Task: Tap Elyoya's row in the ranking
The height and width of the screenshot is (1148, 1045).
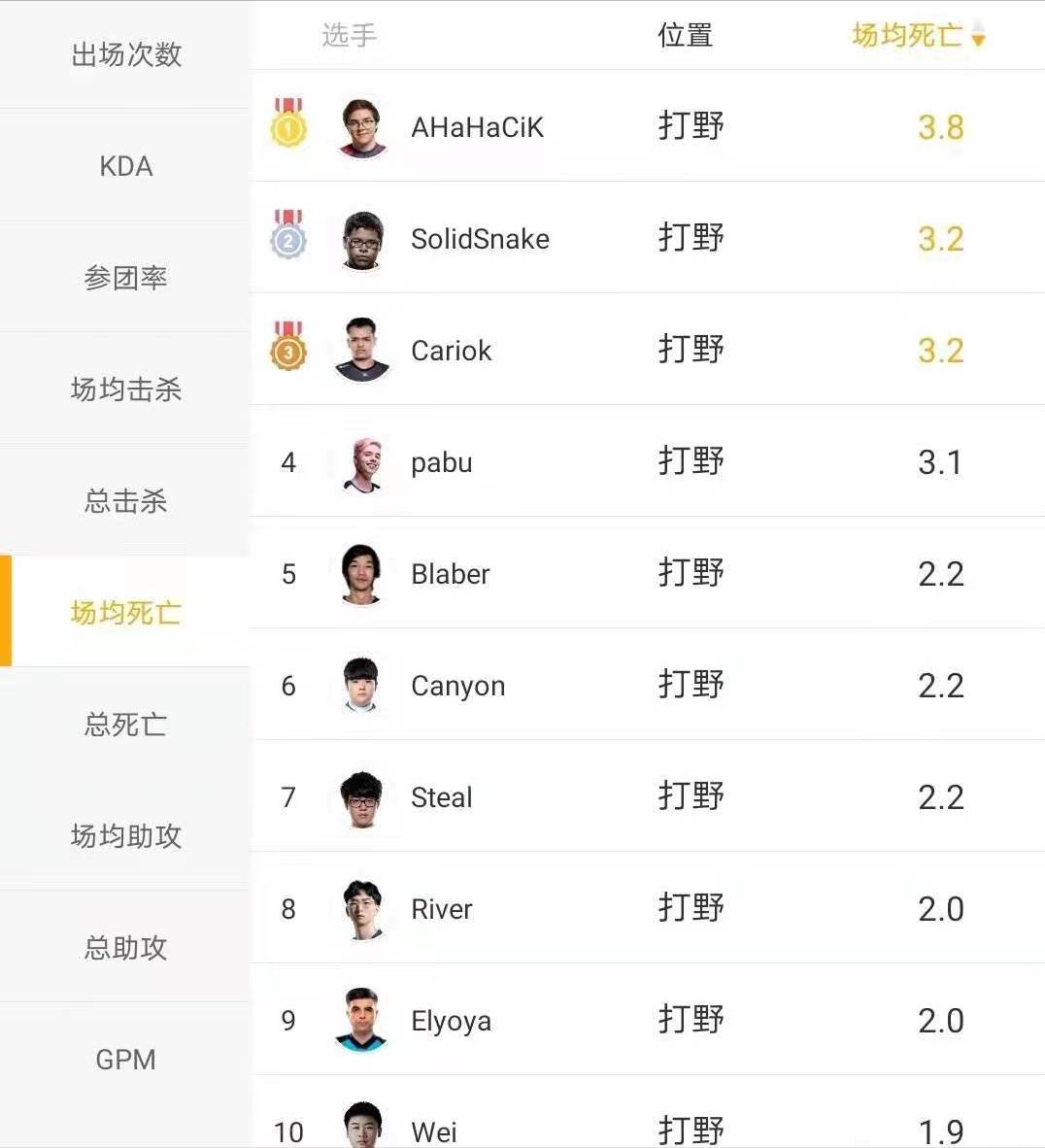Action: (x=451, y=1021)
